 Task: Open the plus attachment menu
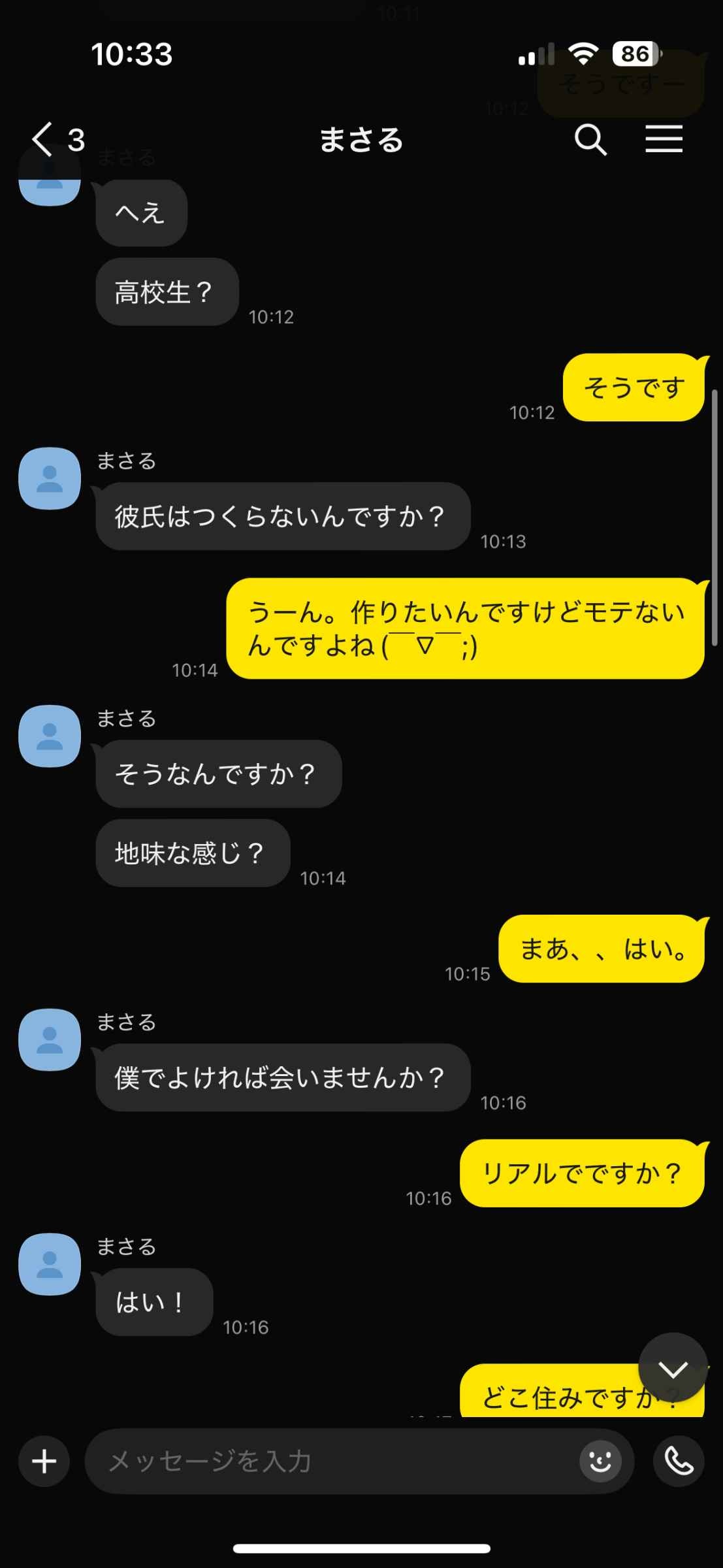click(44, 1462)
